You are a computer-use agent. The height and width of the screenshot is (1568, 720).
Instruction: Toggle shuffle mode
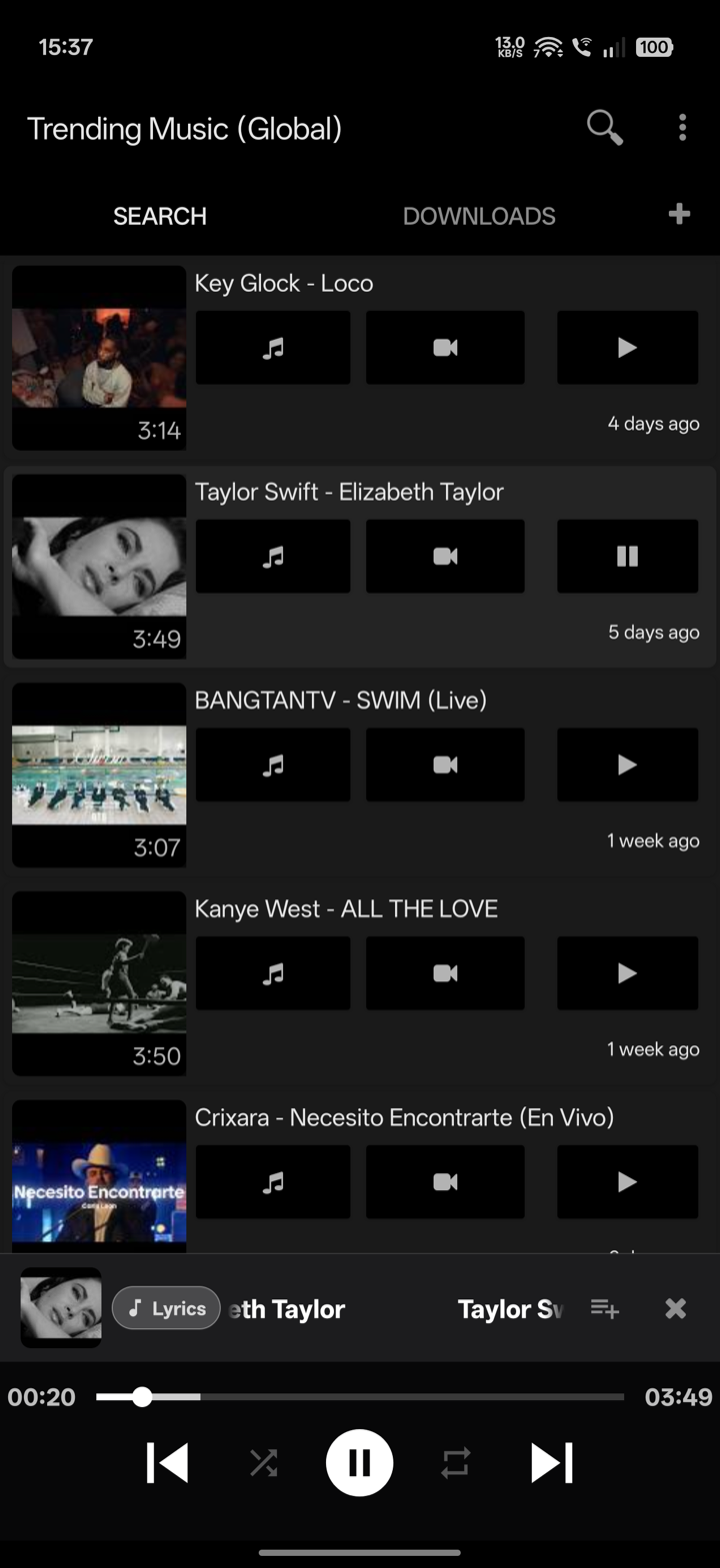tap(264, 1463)
